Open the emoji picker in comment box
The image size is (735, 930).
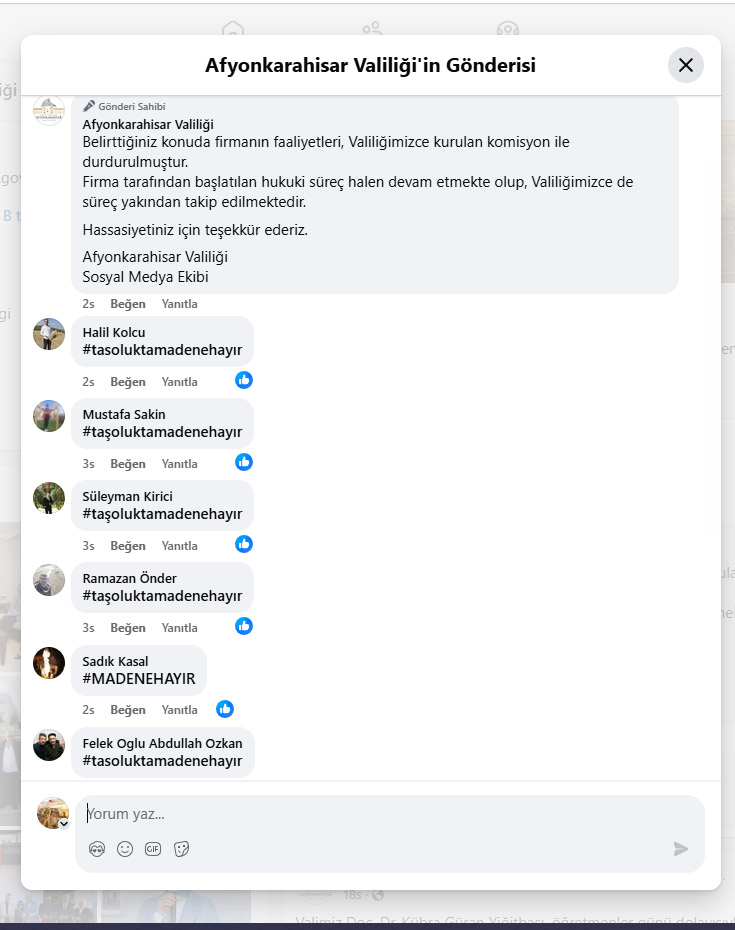point(125,849)
